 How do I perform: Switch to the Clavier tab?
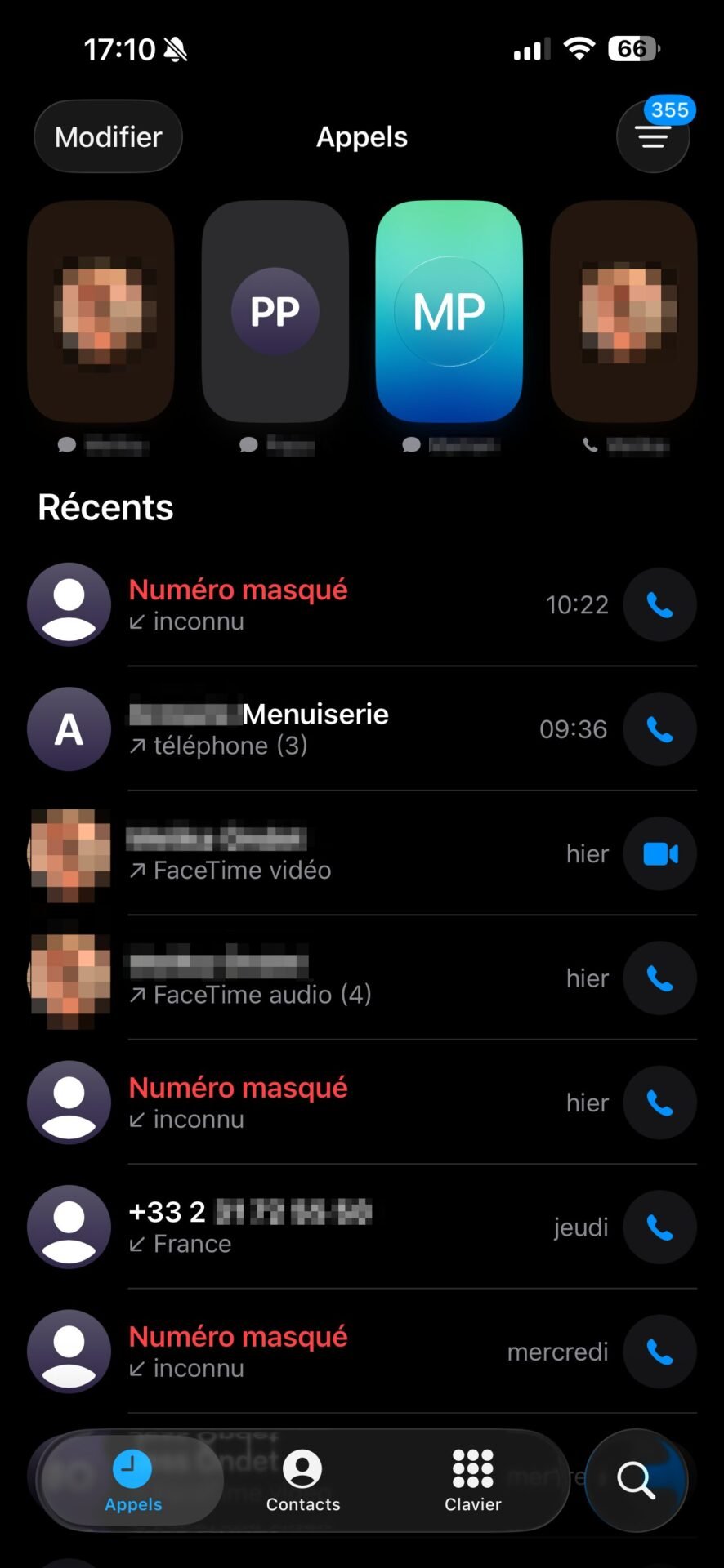click(x=473, y=1481)
